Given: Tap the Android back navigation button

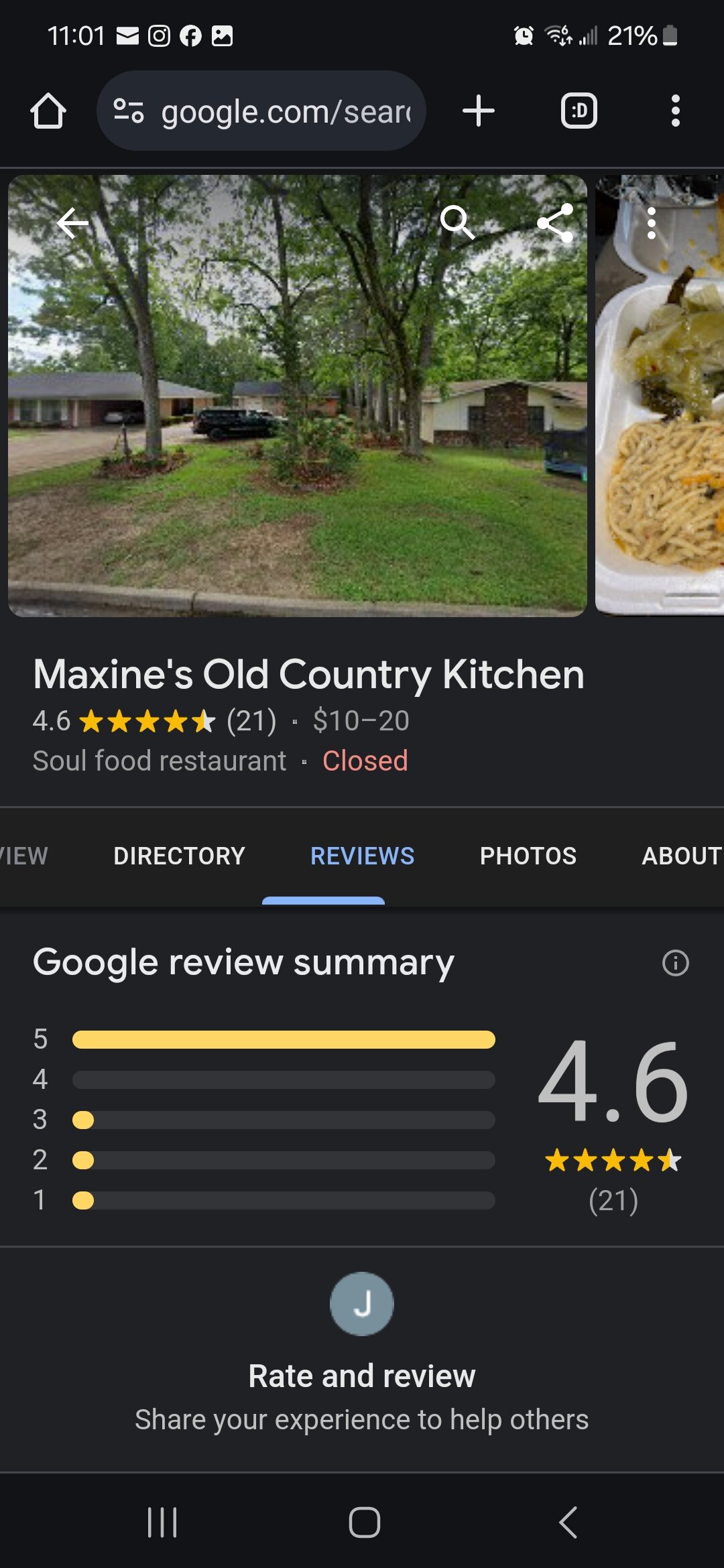Looking at the screenshot, I should coord(567,1521).
